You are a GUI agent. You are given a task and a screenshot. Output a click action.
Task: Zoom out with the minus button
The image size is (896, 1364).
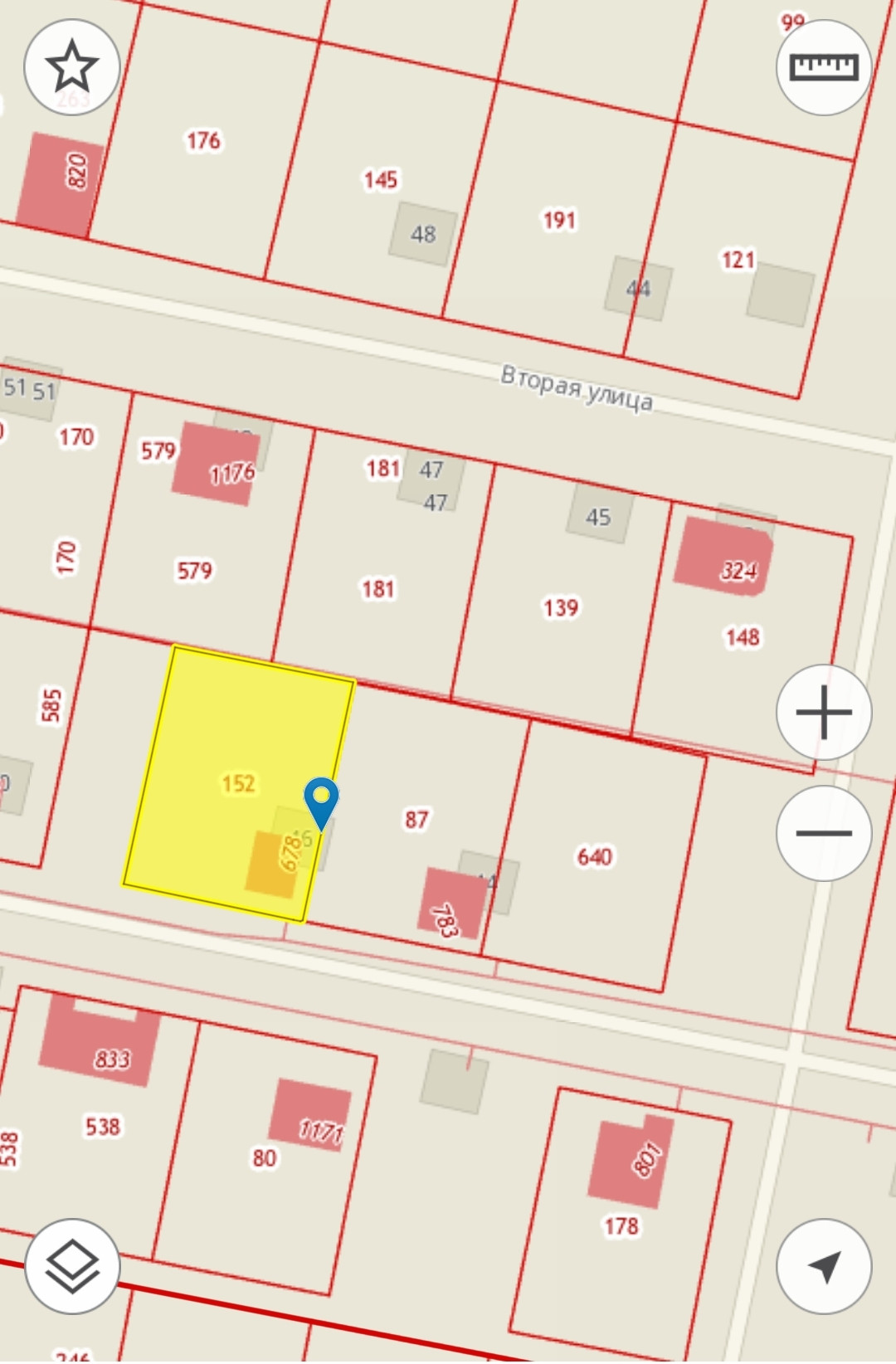[x=824, y=833]
